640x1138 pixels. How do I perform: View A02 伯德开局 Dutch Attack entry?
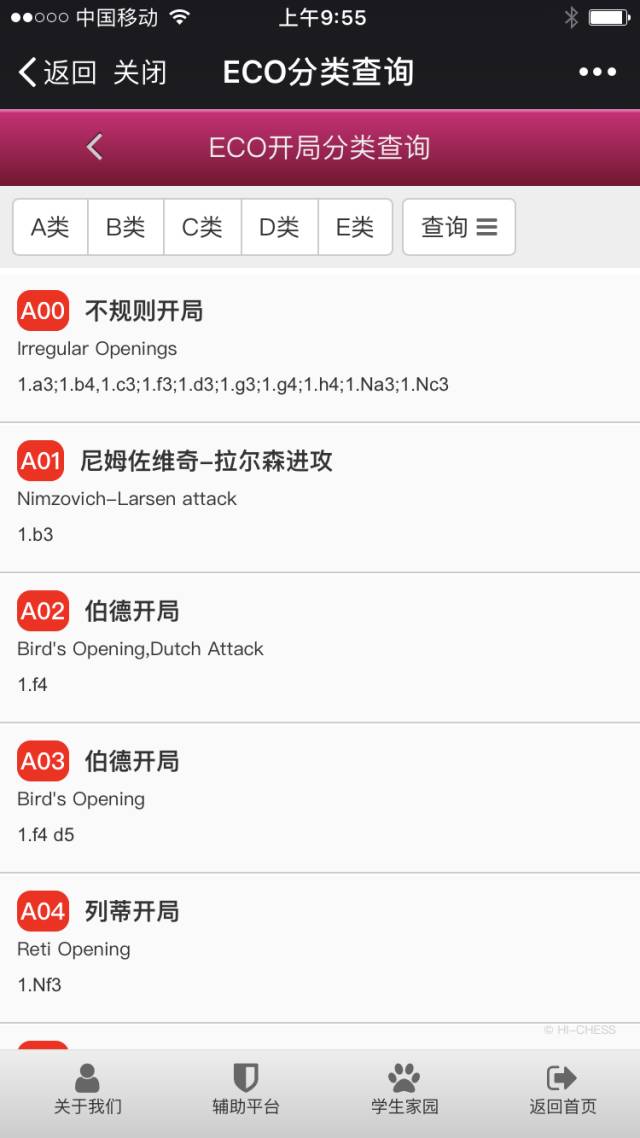[320, 647]
